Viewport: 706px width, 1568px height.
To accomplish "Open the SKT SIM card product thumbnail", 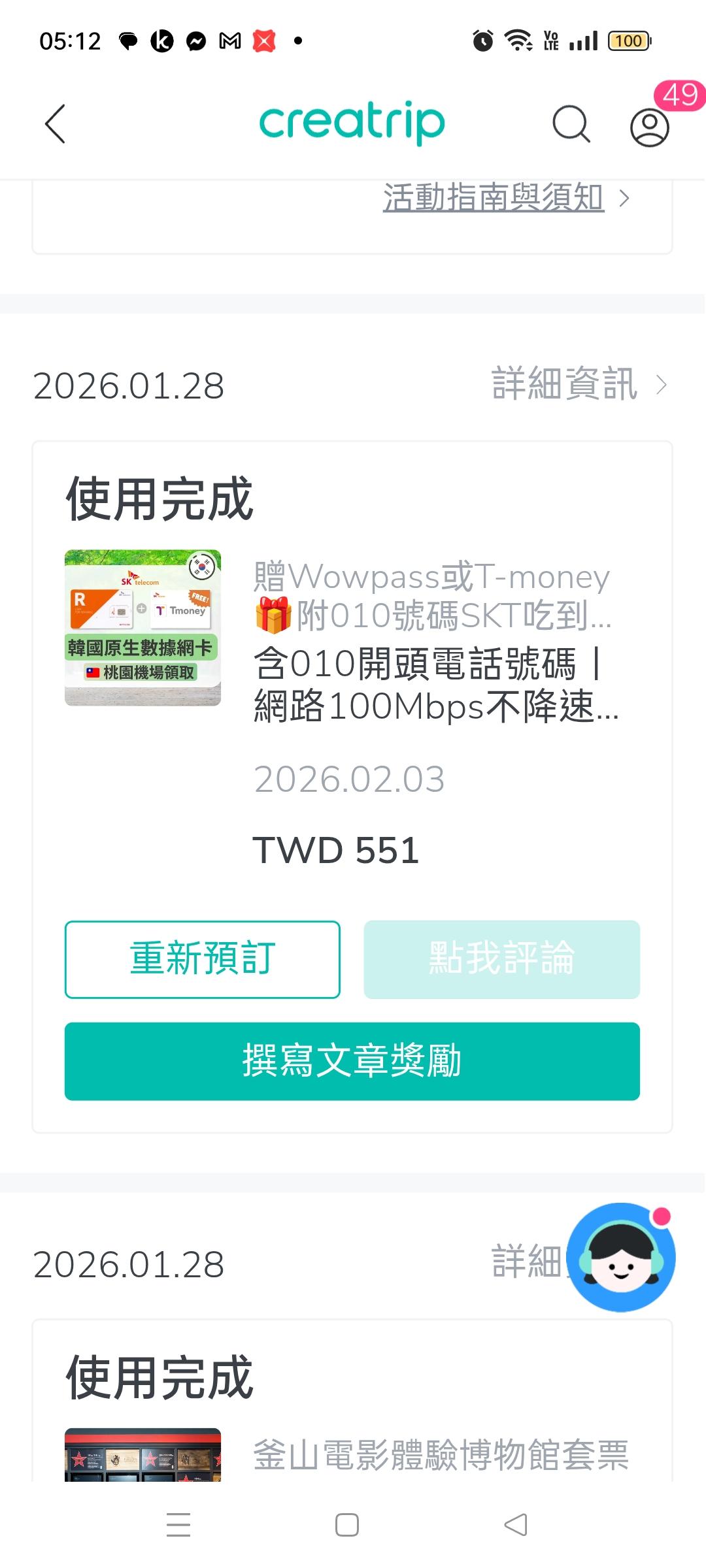I will click(143, 628).
